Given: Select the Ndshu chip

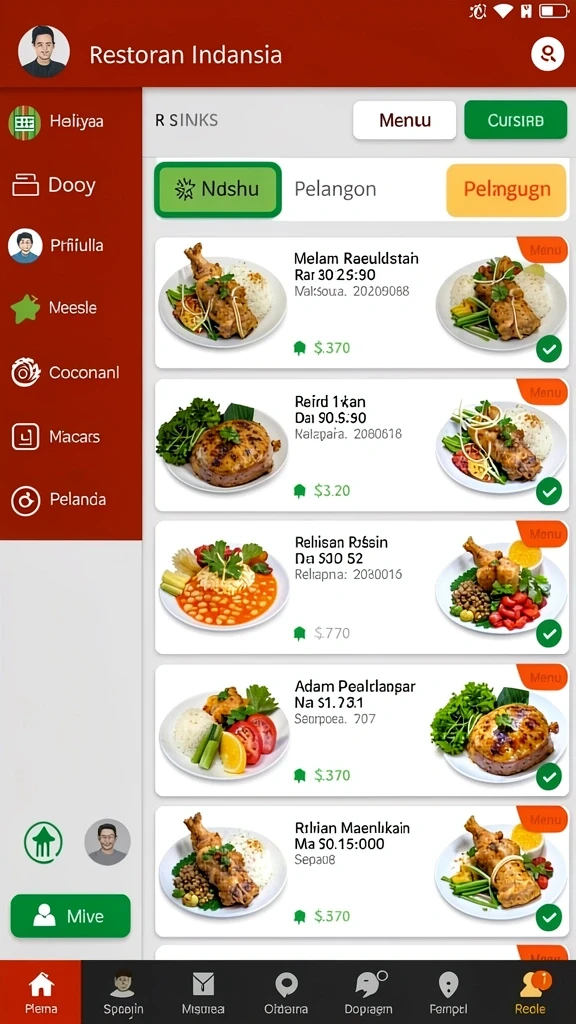Looking at the screenshot, I should pyautogui.click(x=218, y=189).
